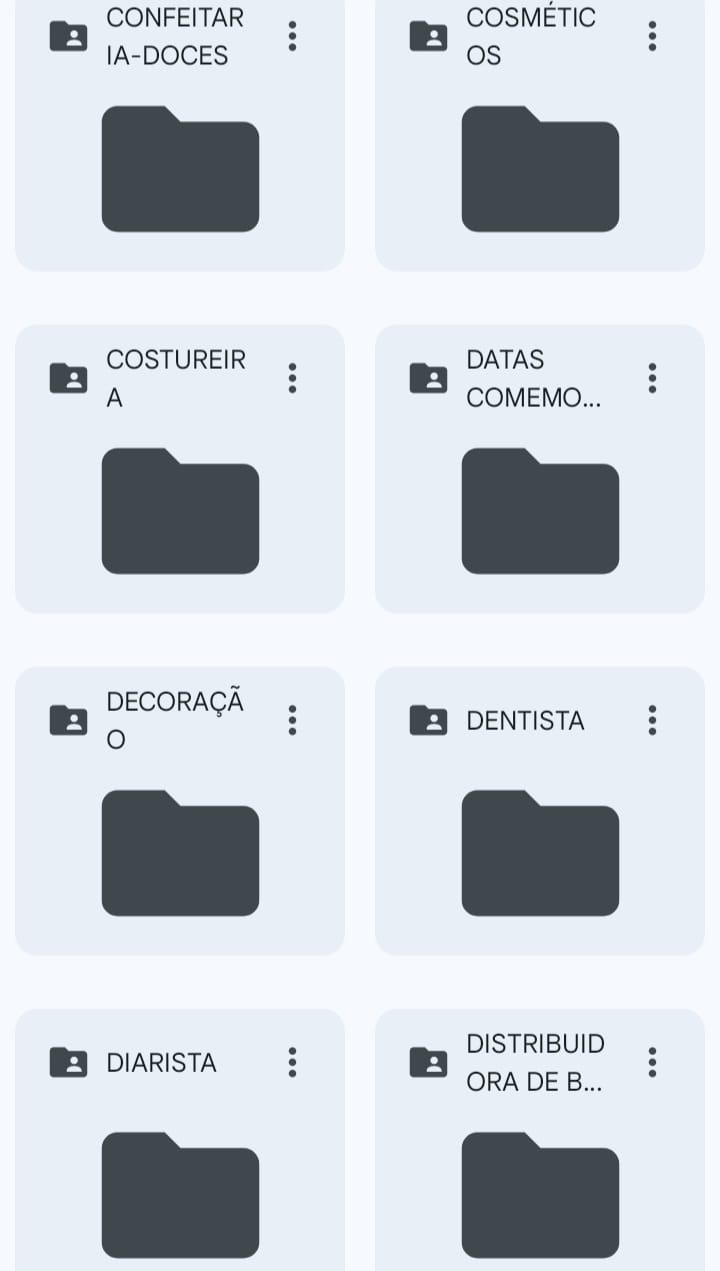Open the DISTRIBUIDORA DE B... folder
The width and height of the screenshot is (720, 1271).
(x=540, y=1194)
